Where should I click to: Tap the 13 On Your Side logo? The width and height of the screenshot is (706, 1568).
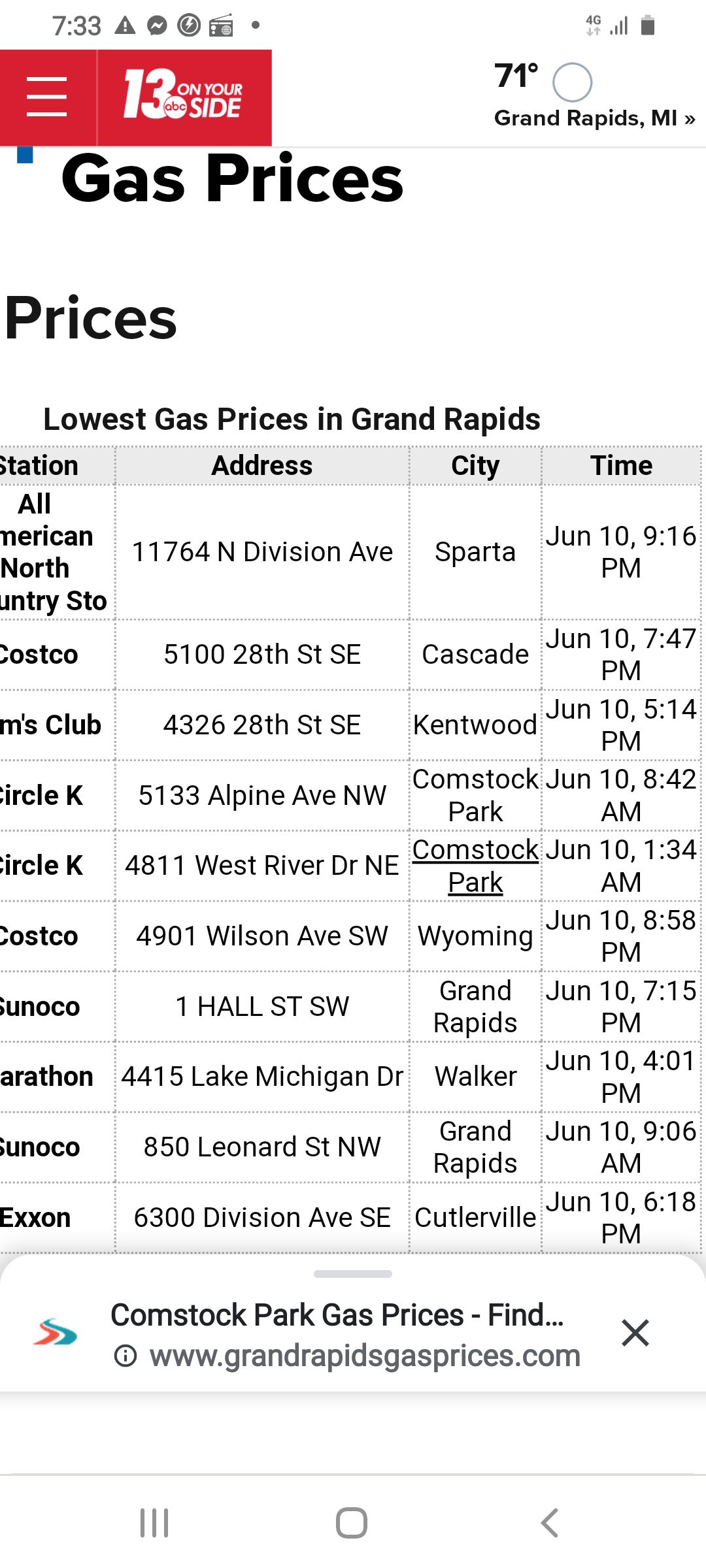coord(183,95)
